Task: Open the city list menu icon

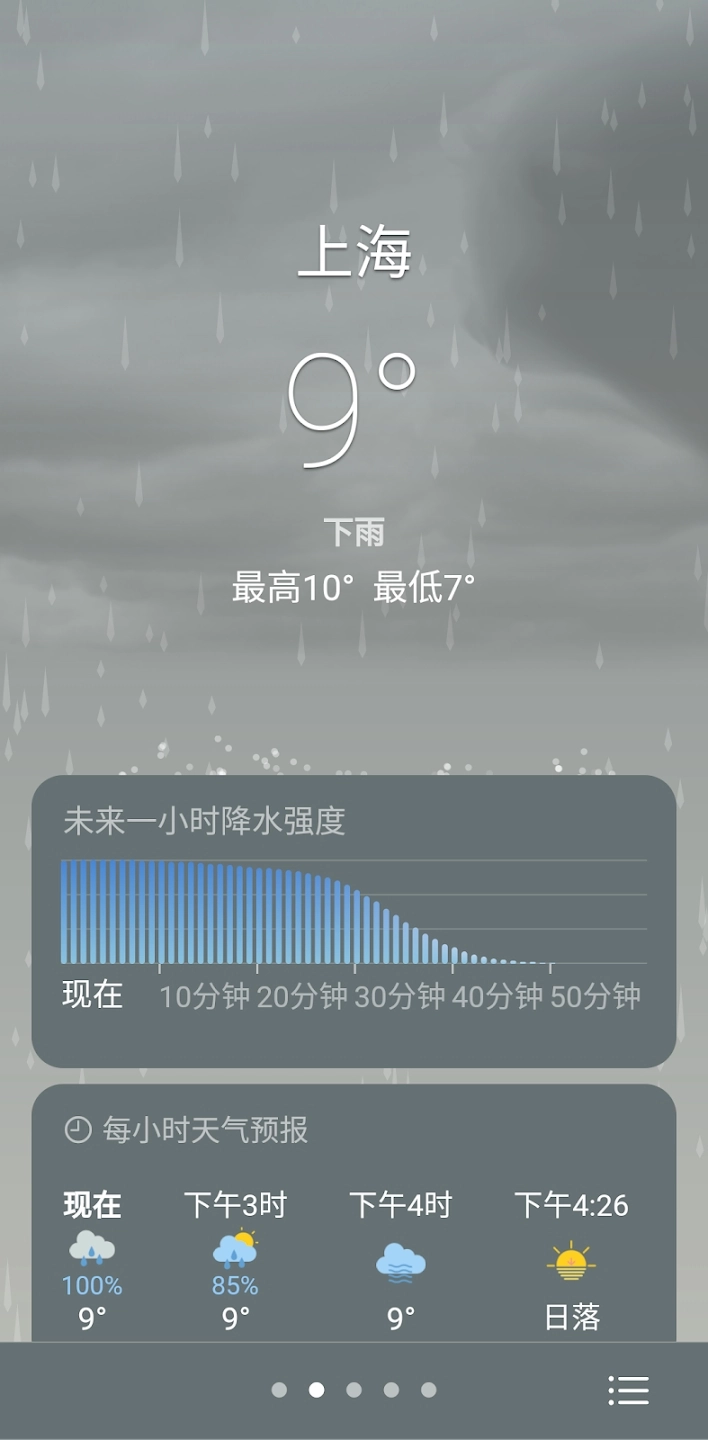Action: click(628, 1390)
